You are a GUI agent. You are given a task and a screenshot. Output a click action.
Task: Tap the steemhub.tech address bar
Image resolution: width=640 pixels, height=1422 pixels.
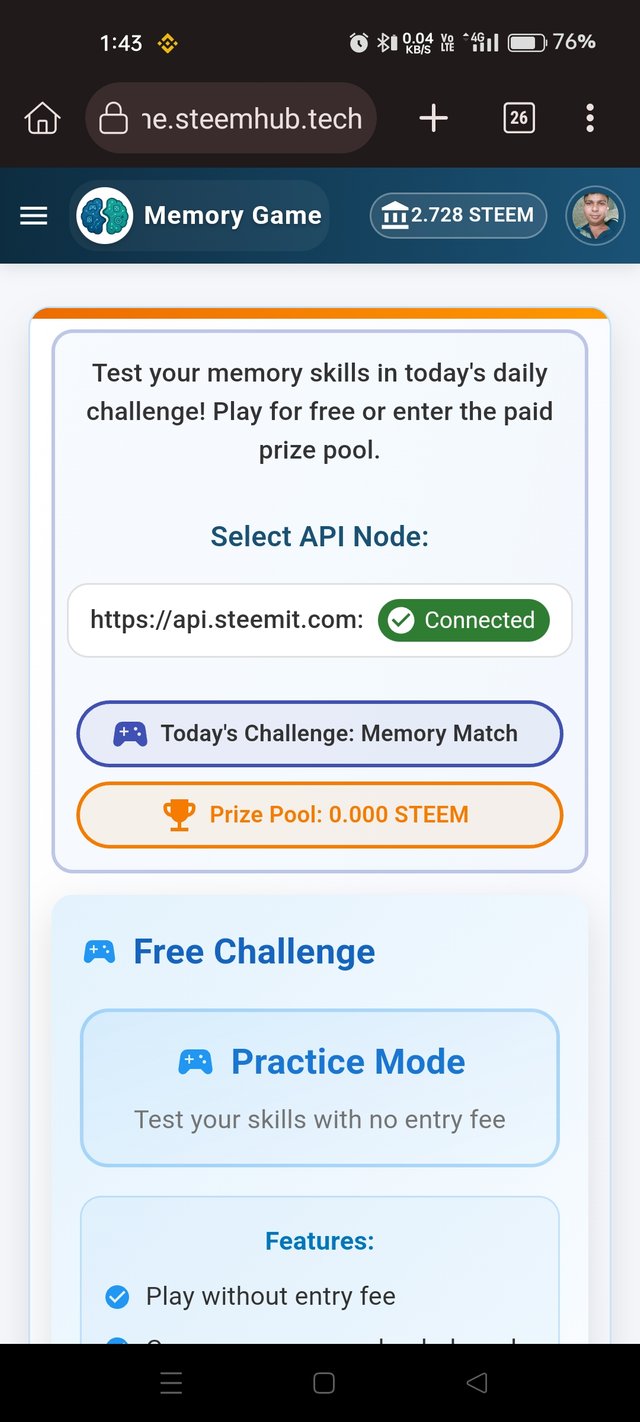(230, 119)
